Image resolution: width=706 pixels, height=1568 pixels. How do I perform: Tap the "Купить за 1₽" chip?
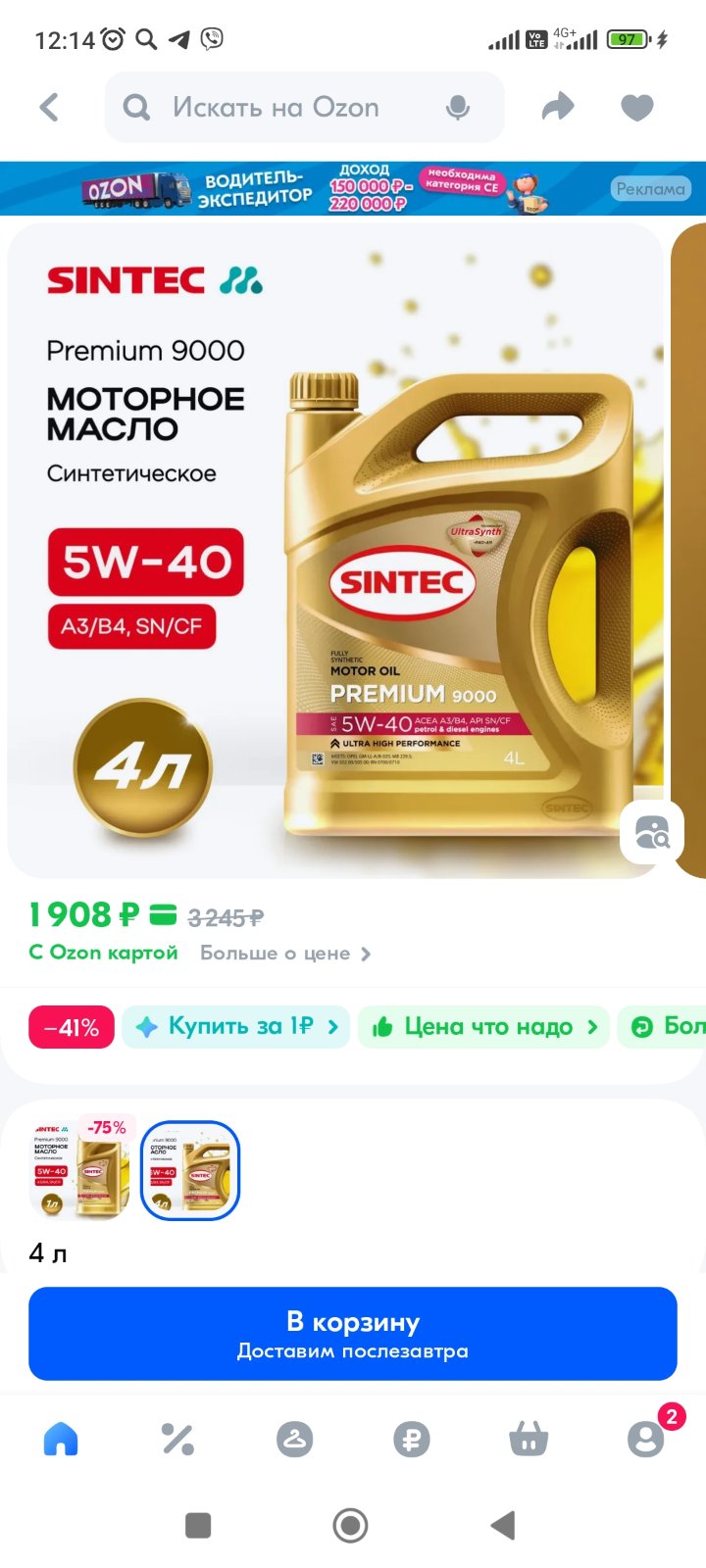click(x=235, y=1027)
